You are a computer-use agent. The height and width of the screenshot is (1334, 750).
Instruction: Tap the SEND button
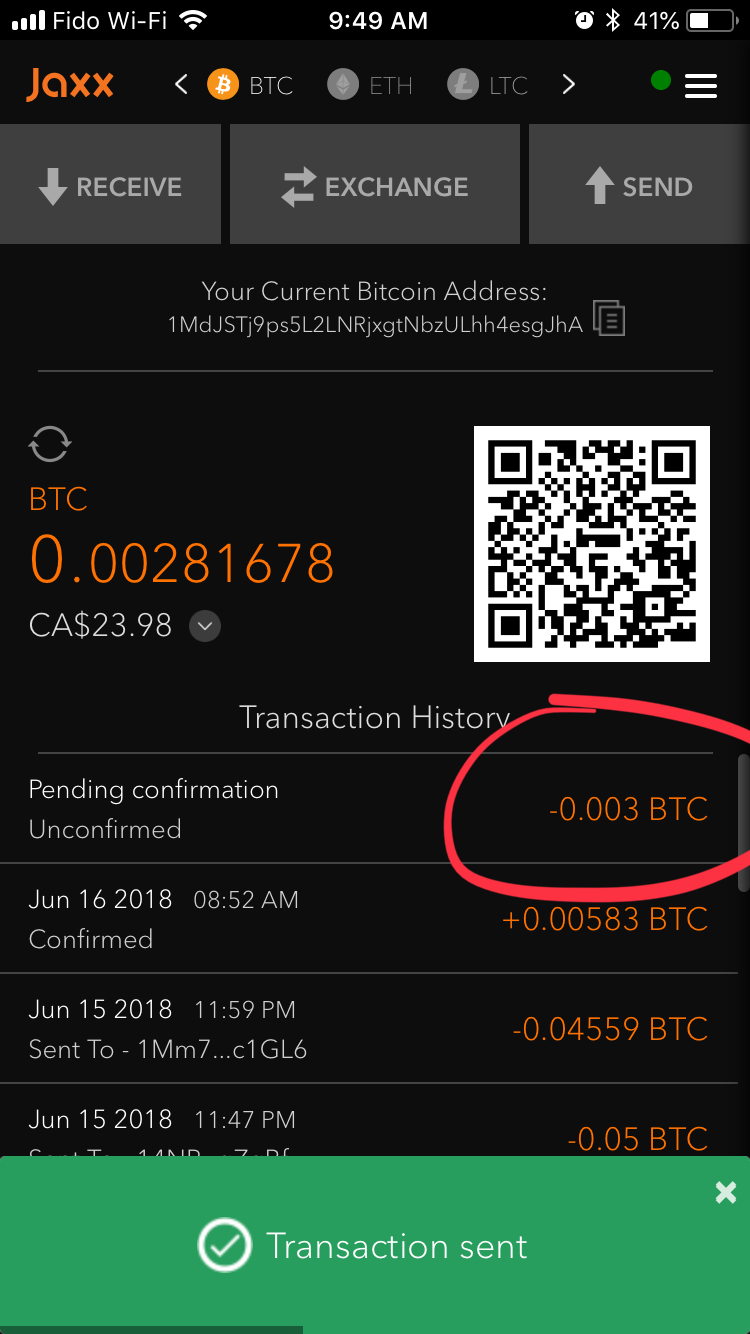pyautogui.click(x=640, y=184)
